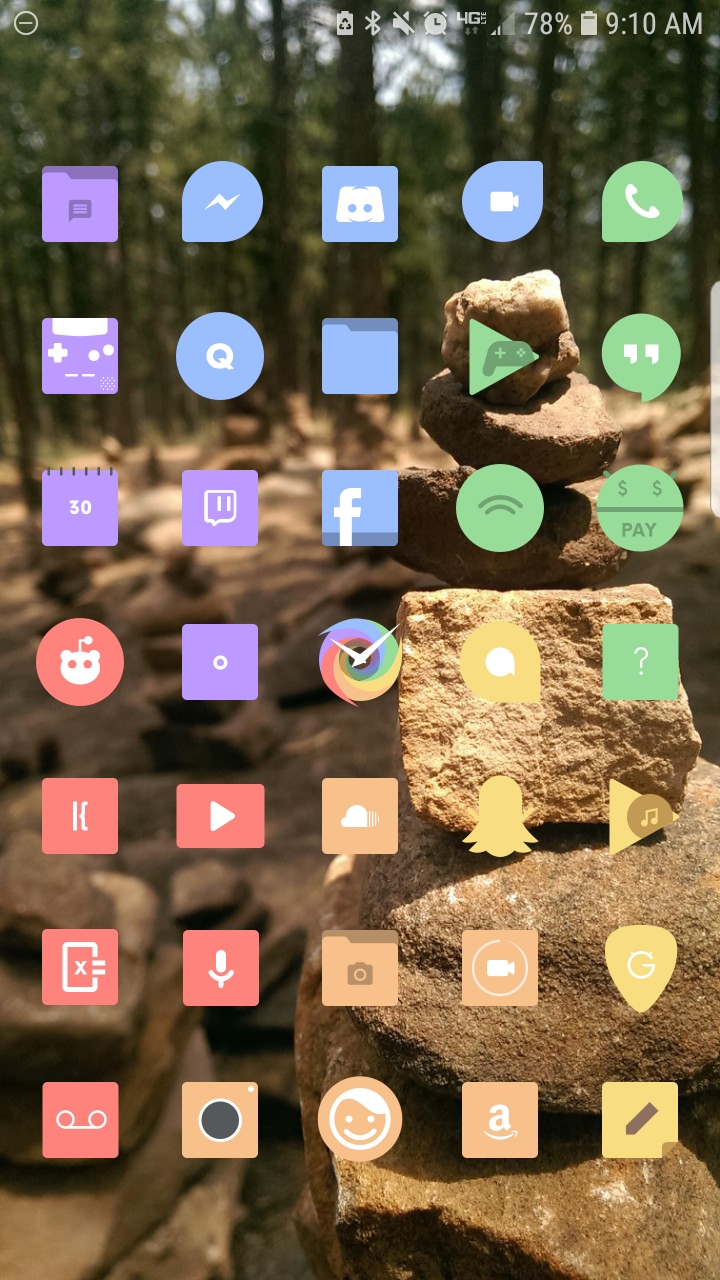Launch the Reddit app
Viewport: 720px width, 1280px height.
pyautogui.click(x=80, y=661)
